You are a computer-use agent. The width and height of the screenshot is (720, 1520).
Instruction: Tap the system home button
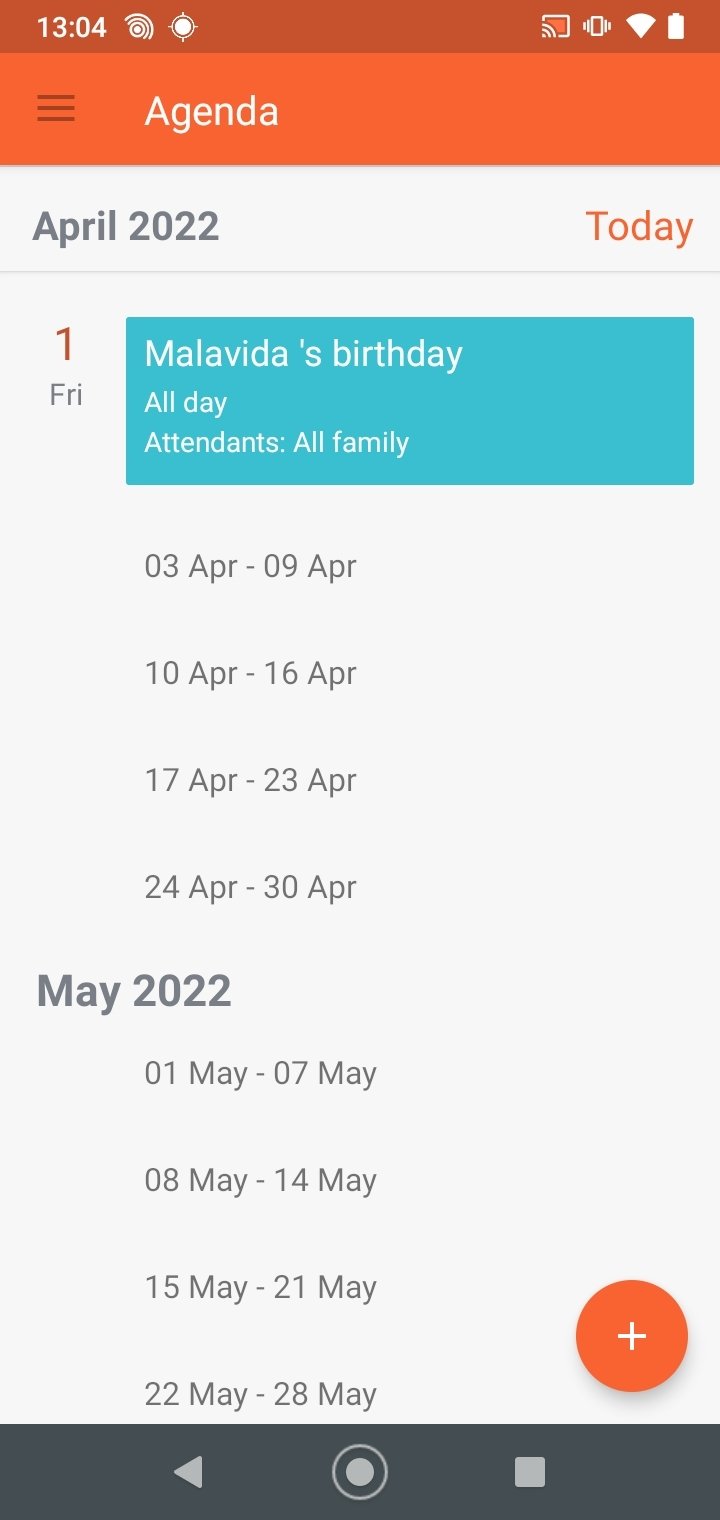(x=360, y=1472)
